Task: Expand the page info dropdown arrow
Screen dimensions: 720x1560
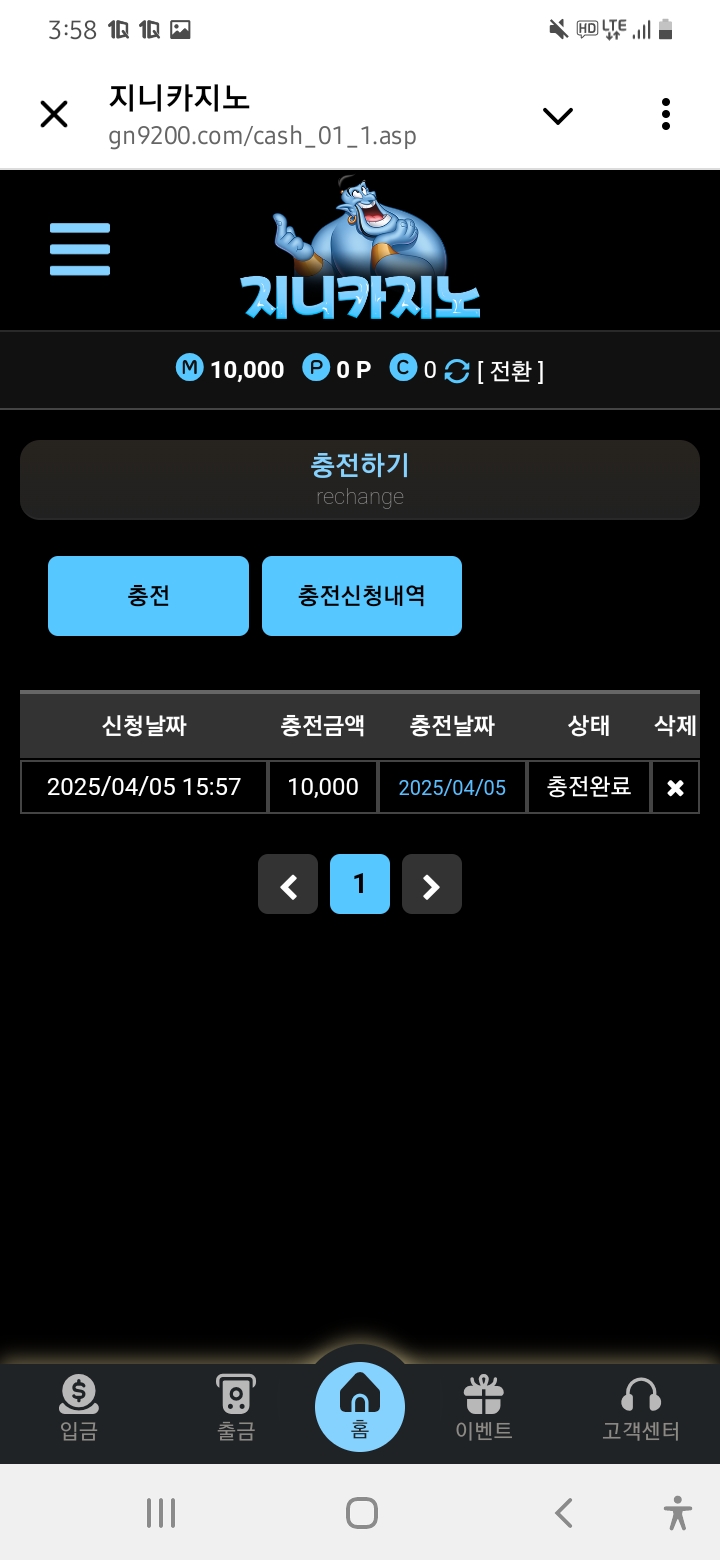Action: click(557, 116)
